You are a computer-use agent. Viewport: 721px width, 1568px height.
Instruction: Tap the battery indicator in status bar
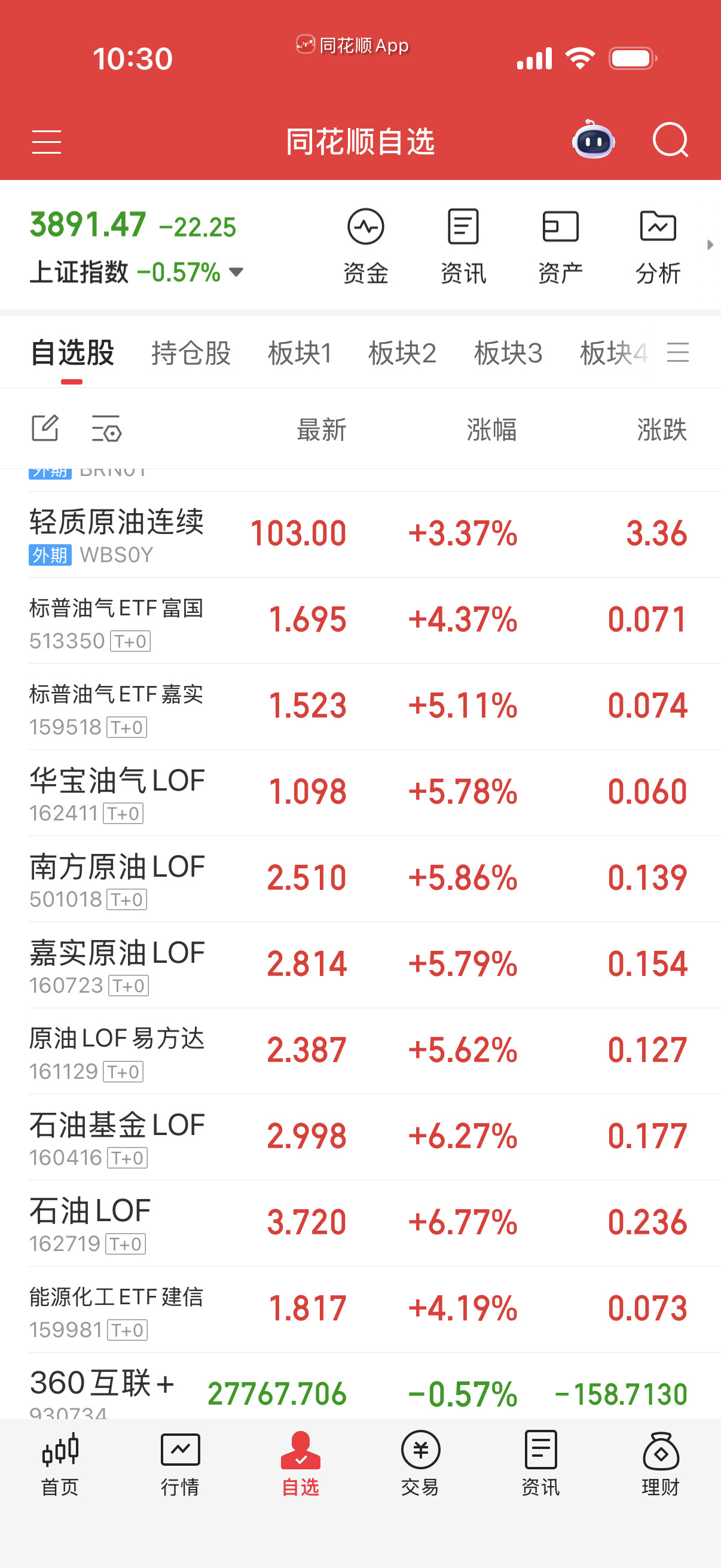630,58
